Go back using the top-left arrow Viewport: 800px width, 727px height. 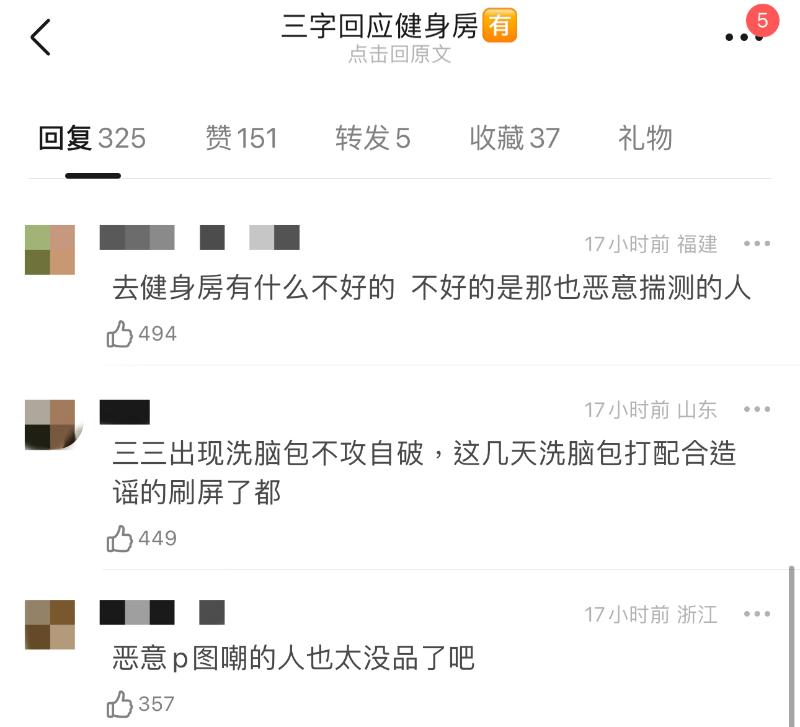click(40, 37)
